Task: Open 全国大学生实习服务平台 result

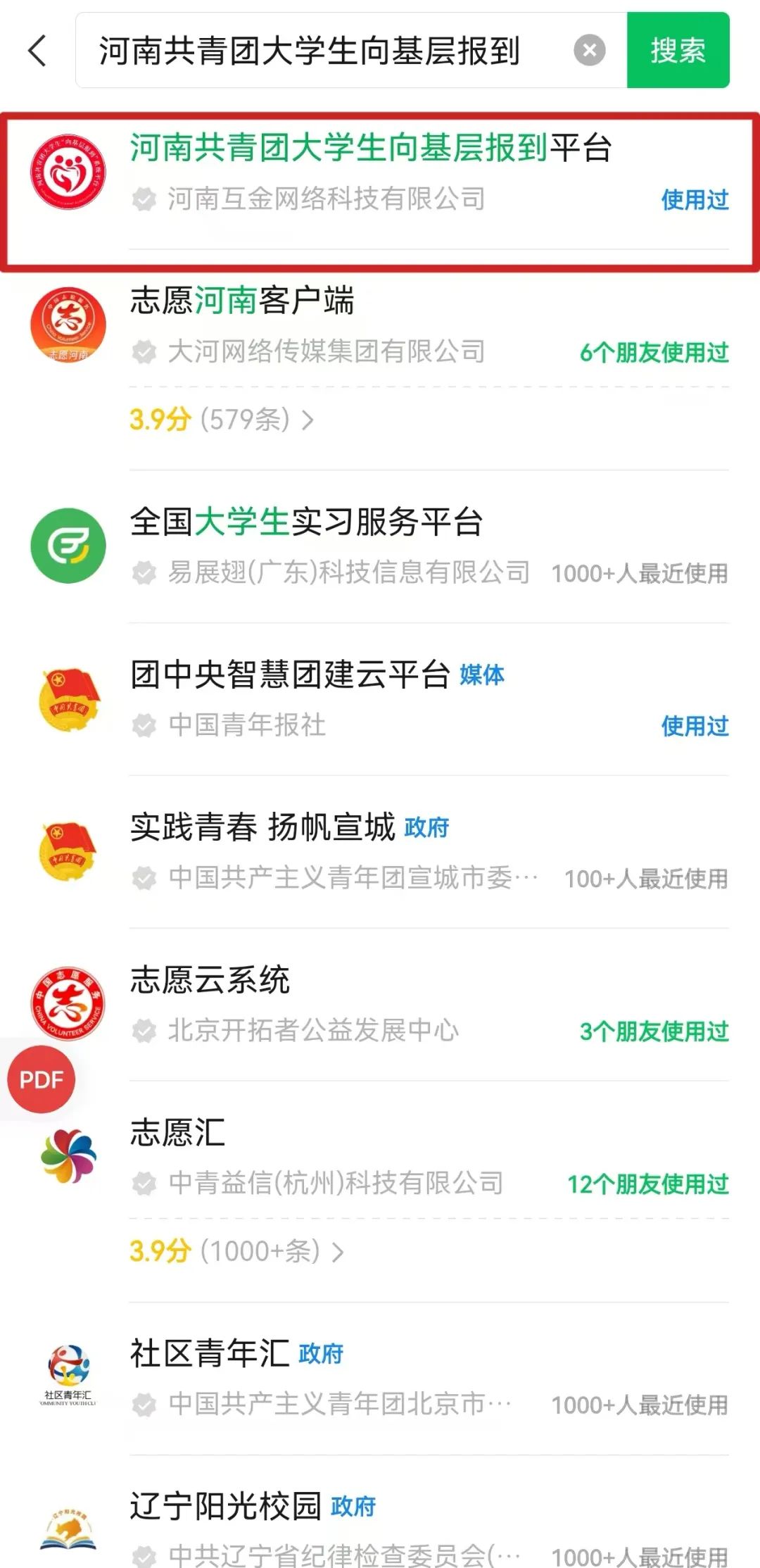Action: 307,523
